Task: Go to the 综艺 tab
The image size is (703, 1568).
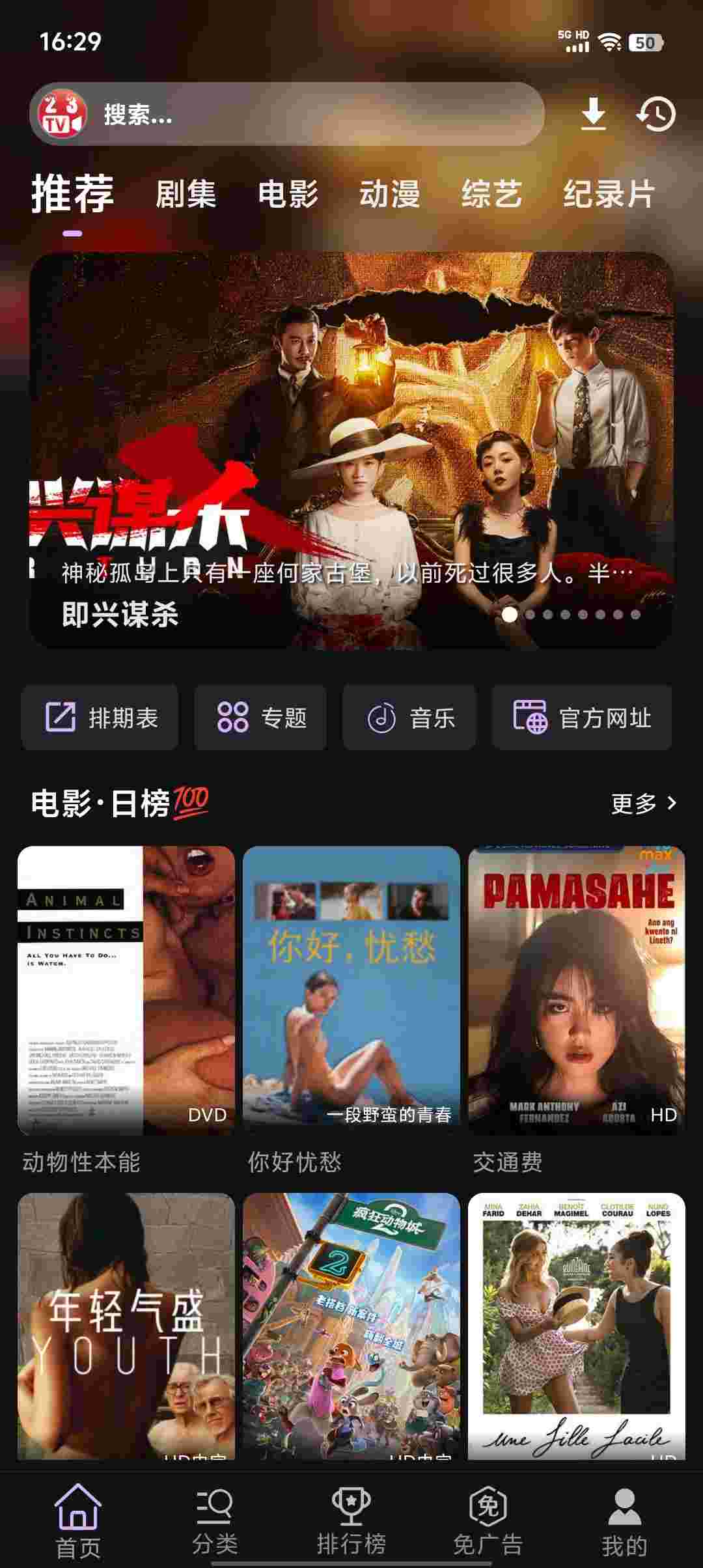Action: click(491, 194)
